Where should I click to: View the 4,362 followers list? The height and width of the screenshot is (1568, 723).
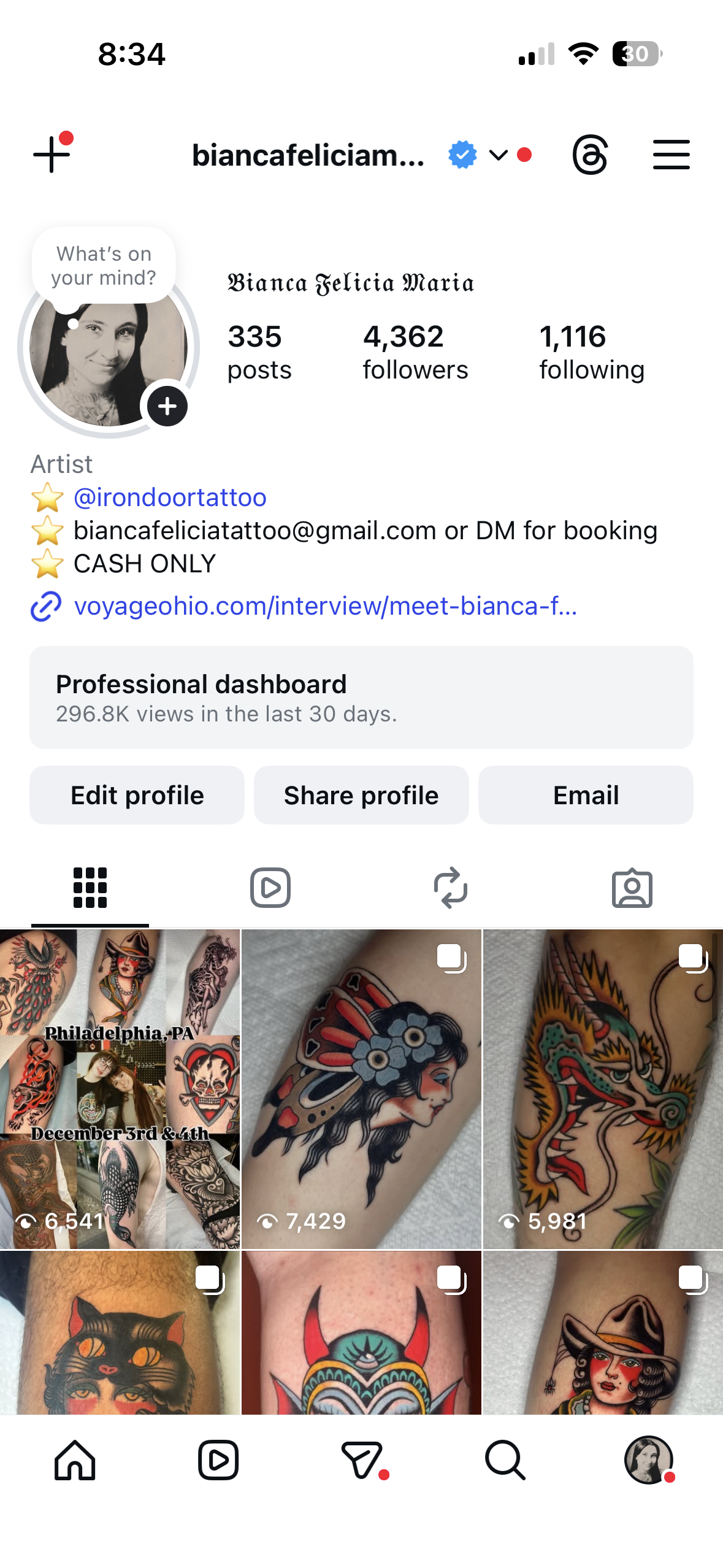(415, 352)
